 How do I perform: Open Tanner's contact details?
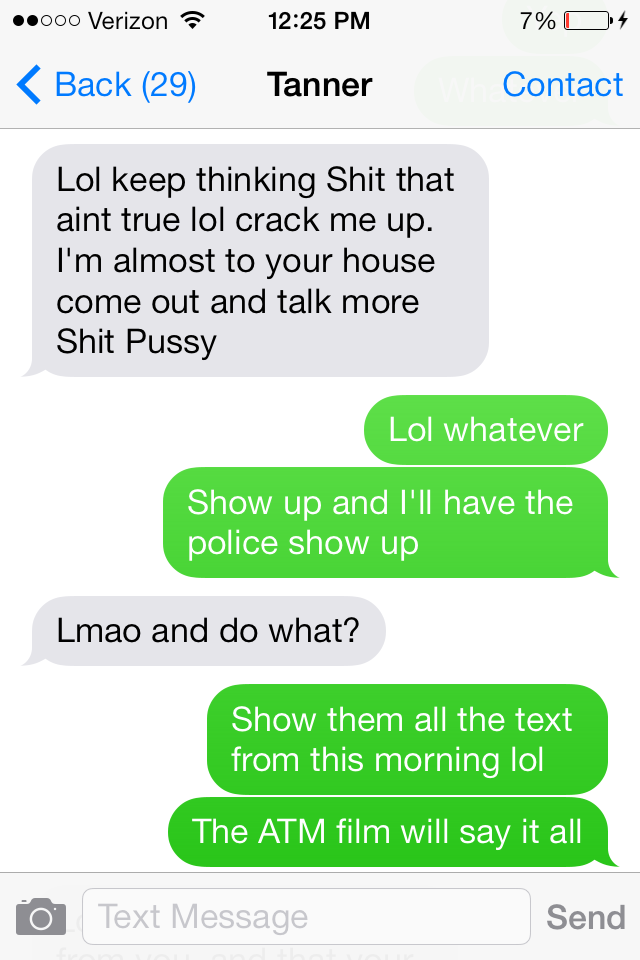point(562,85)
